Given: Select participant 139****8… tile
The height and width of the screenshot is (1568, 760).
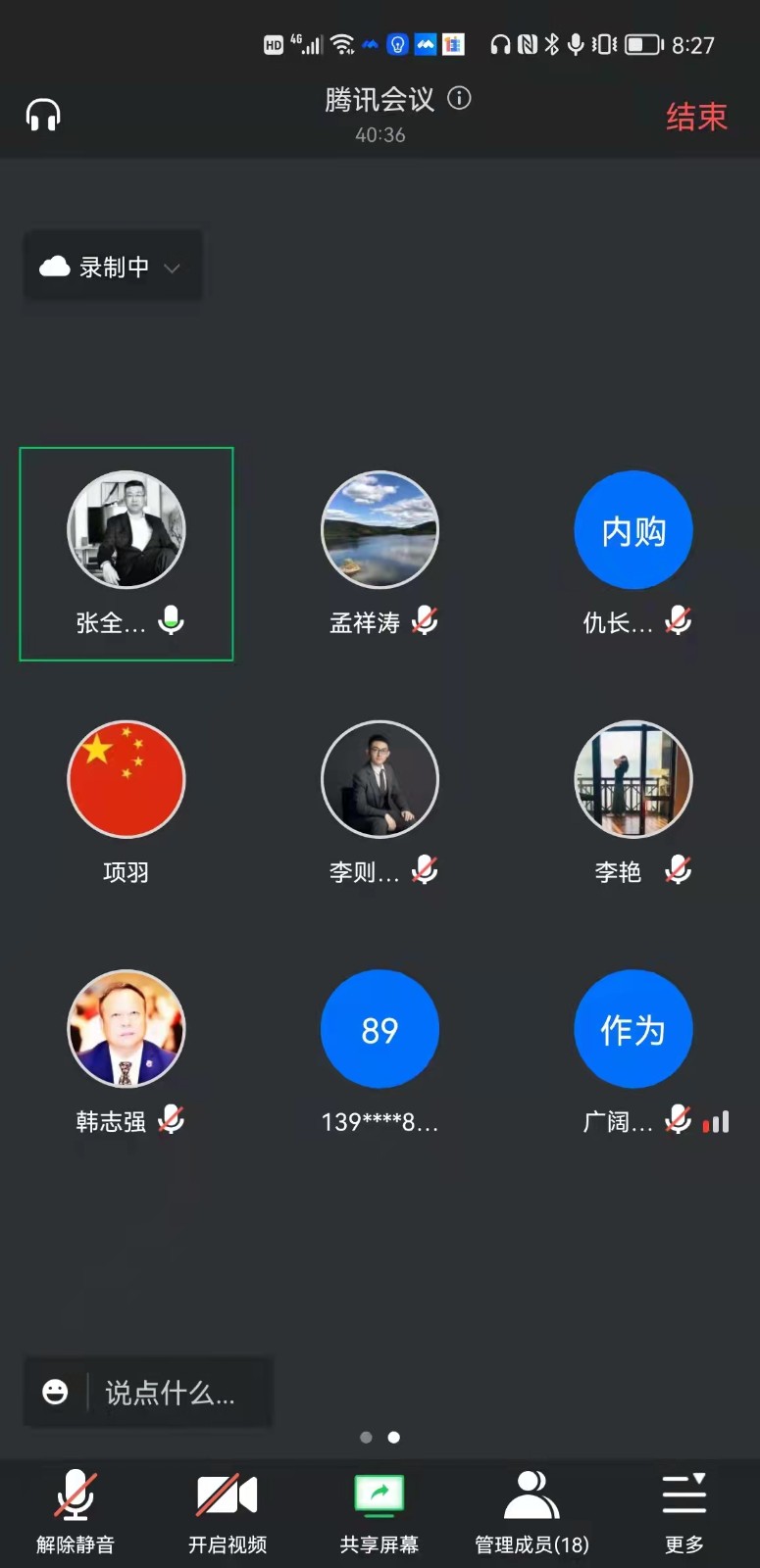Looking at the screenshot, I should pyautogui.click(x=380, y=1052).
